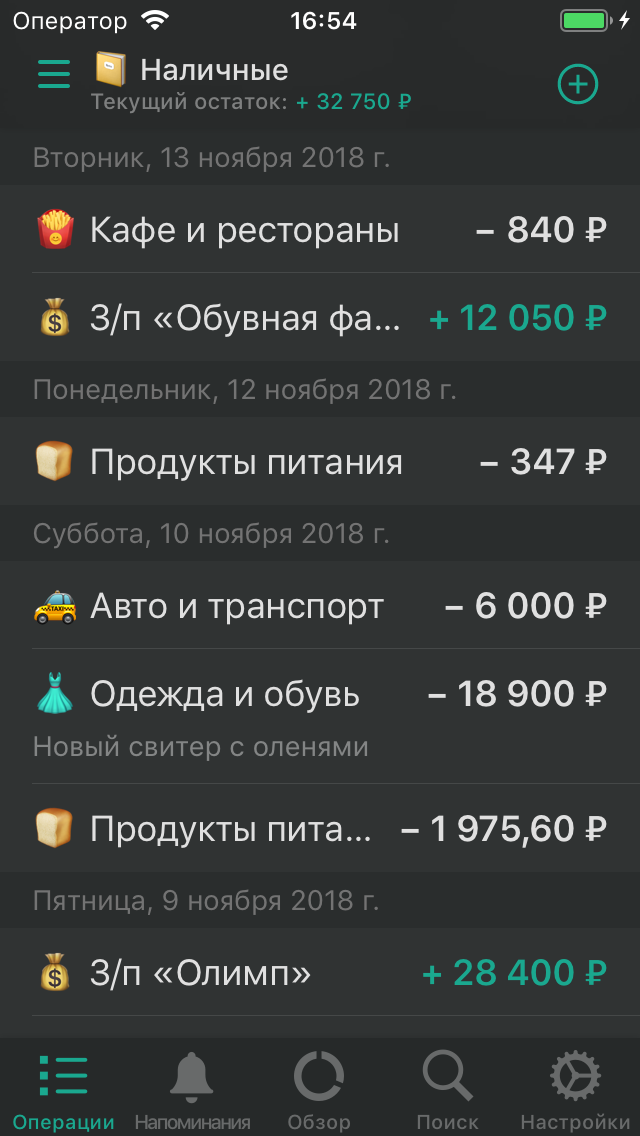Switch to the Обзор tab
The width and height of the screenshot is (640, 1136).
319,1090
